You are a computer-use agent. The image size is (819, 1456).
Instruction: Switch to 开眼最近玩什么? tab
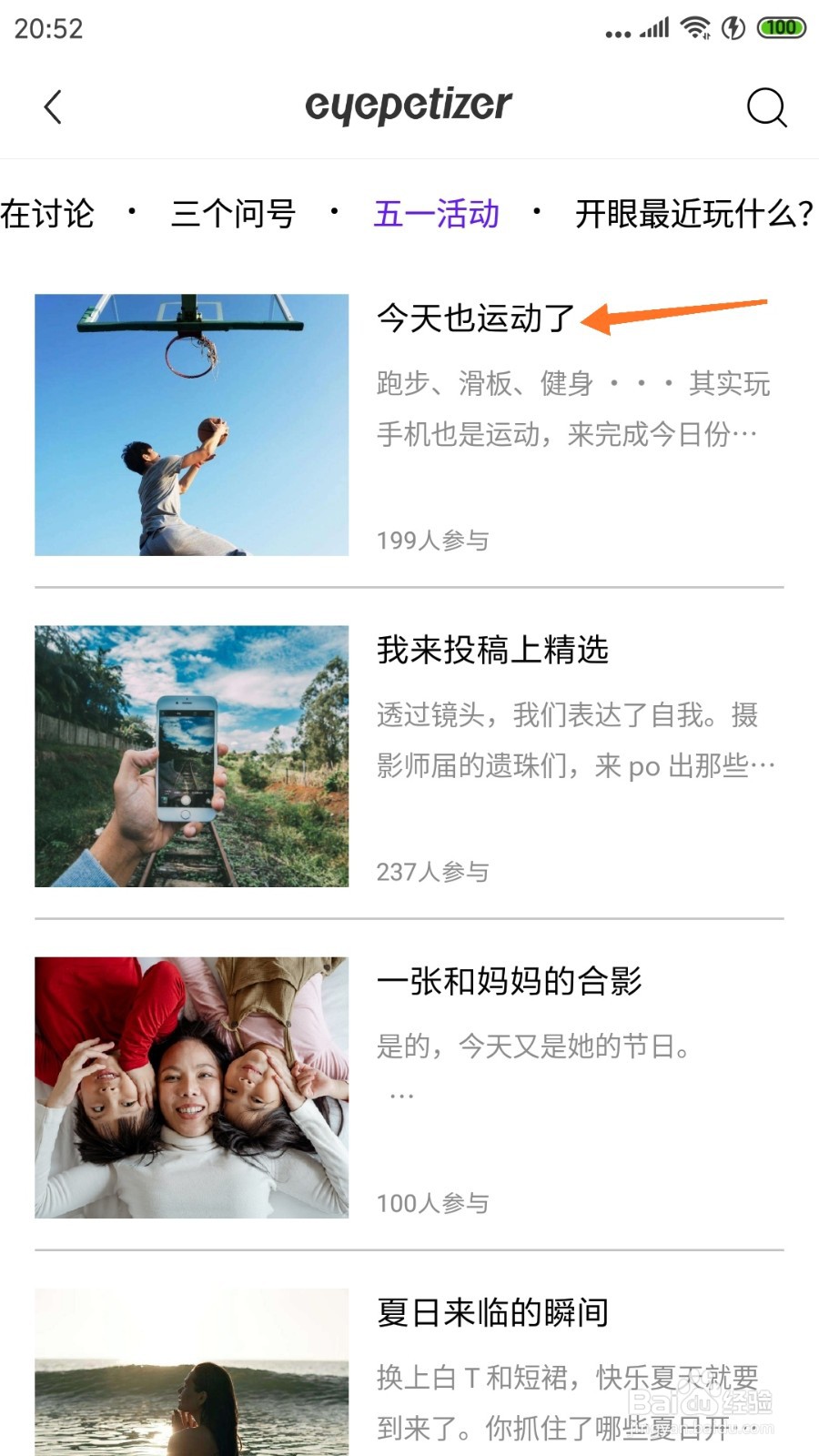[x=695, y=215]
